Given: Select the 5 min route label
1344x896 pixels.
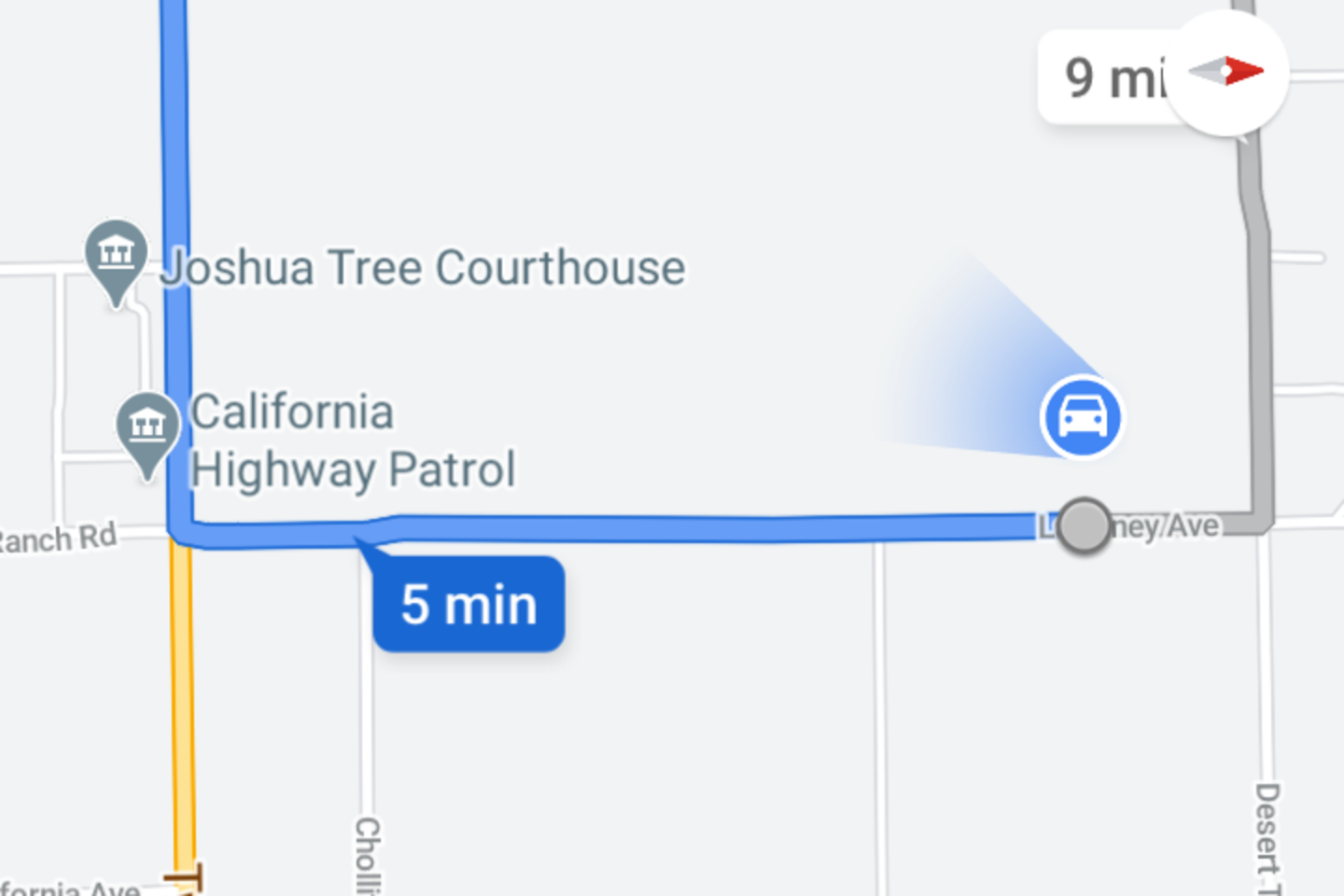Looking at the screenshot, I should coord(469,604).
